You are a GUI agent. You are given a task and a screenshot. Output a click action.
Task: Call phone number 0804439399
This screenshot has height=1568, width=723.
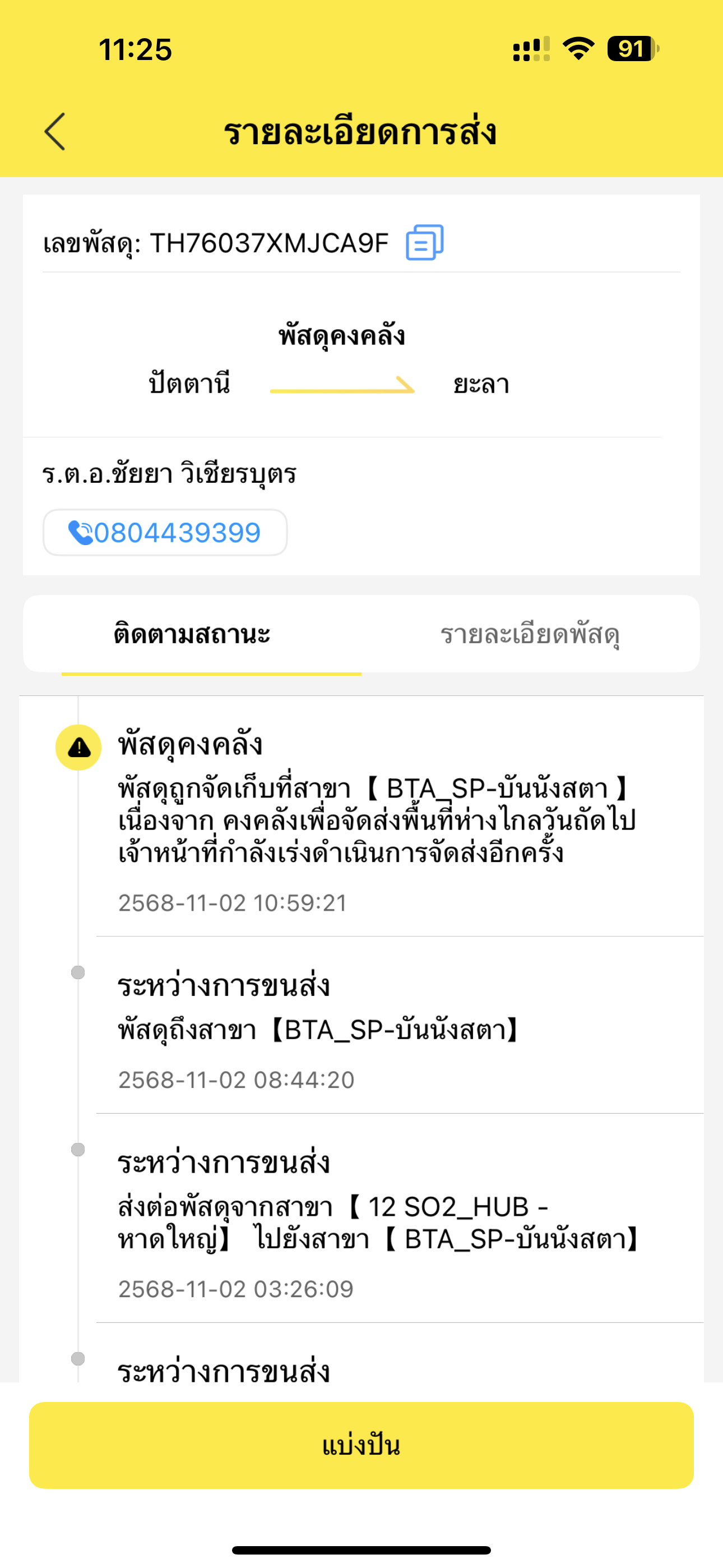(165, 533)
